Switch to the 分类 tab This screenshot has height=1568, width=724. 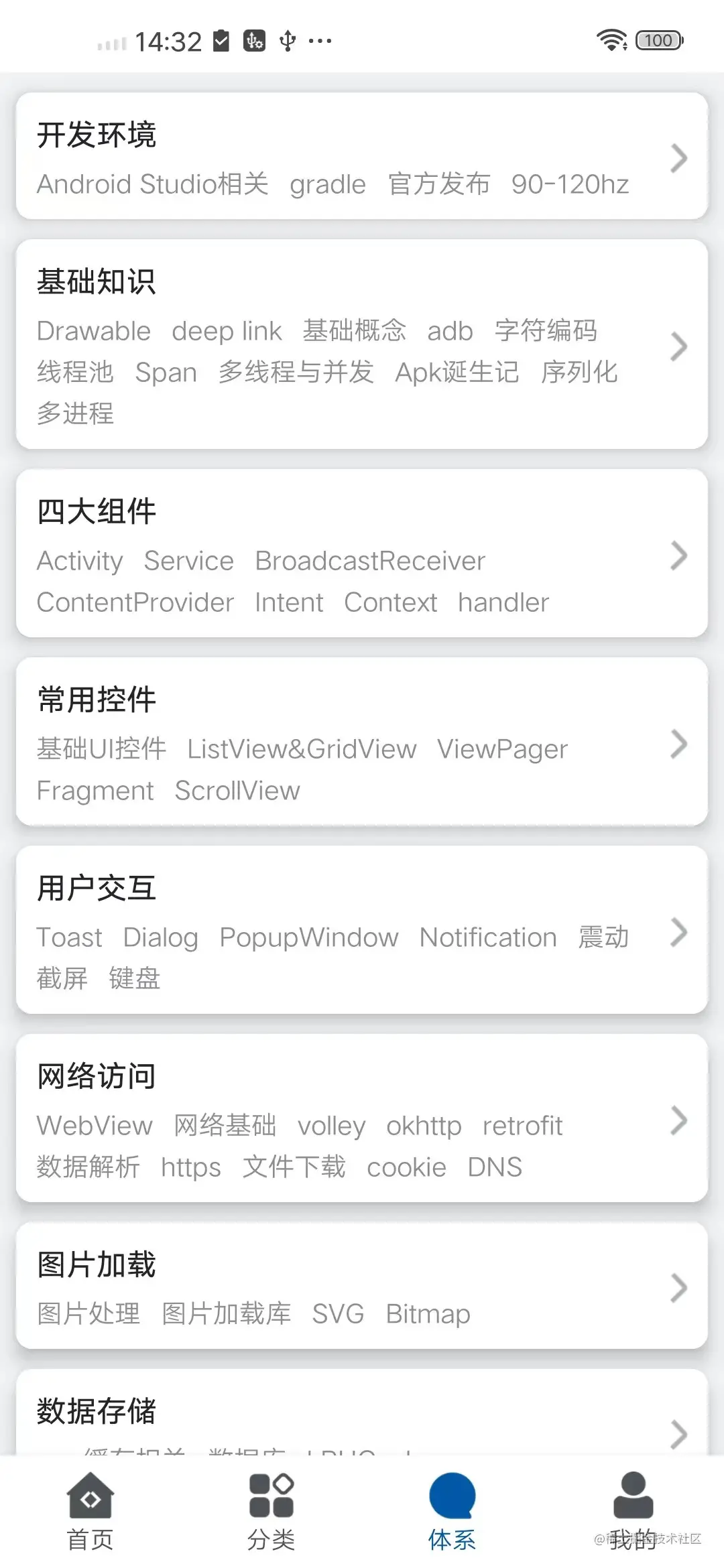tap(271, 1512)
